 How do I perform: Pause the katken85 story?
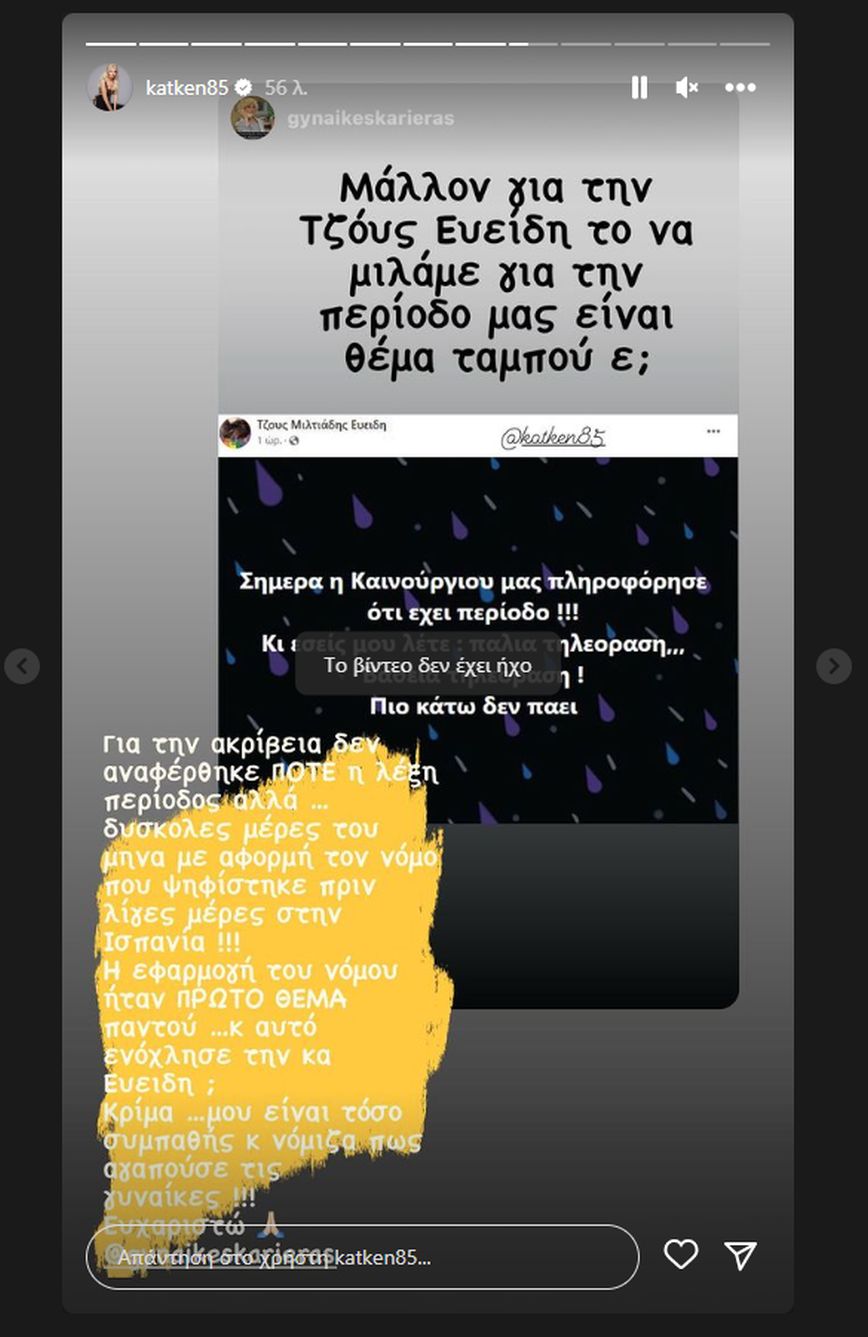pyautogui.click(x=640, y=88)
